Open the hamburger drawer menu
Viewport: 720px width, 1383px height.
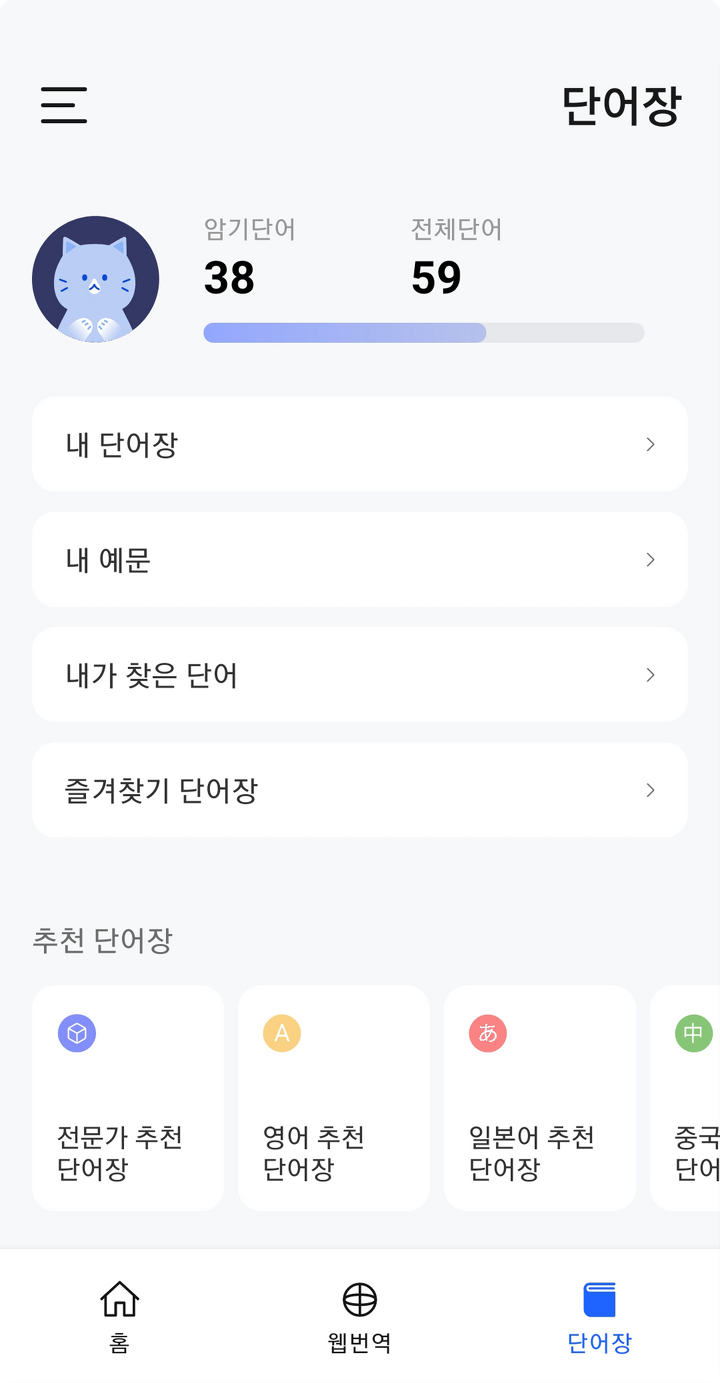(x=64, y=105)
